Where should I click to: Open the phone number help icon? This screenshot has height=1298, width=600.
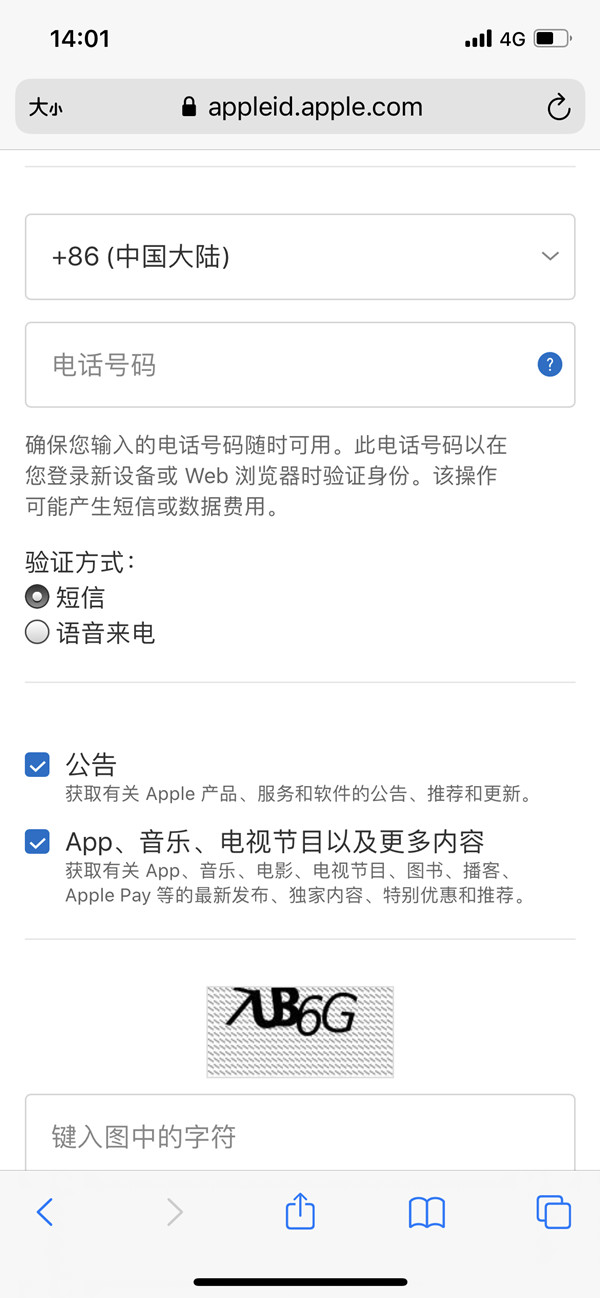[549, 365]
